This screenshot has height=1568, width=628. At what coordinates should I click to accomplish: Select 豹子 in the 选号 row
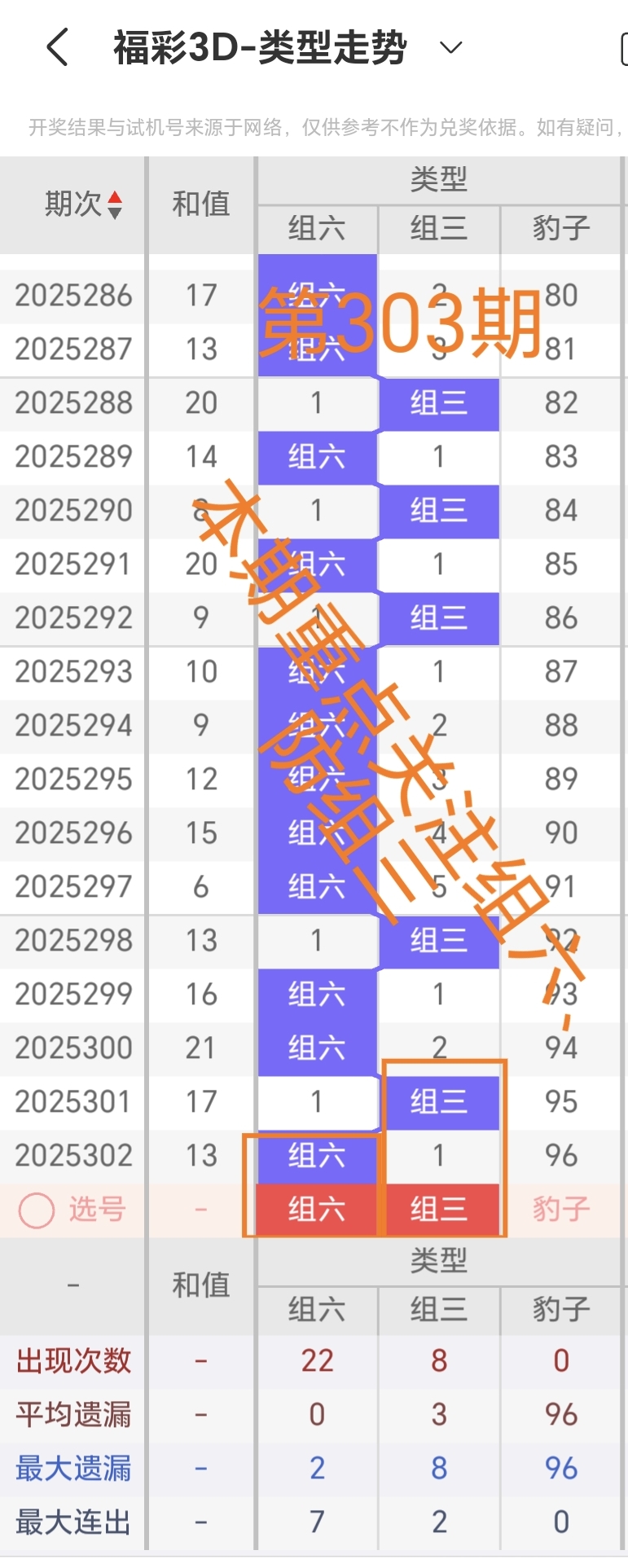pyautogui.click(x=561, y=1209)
